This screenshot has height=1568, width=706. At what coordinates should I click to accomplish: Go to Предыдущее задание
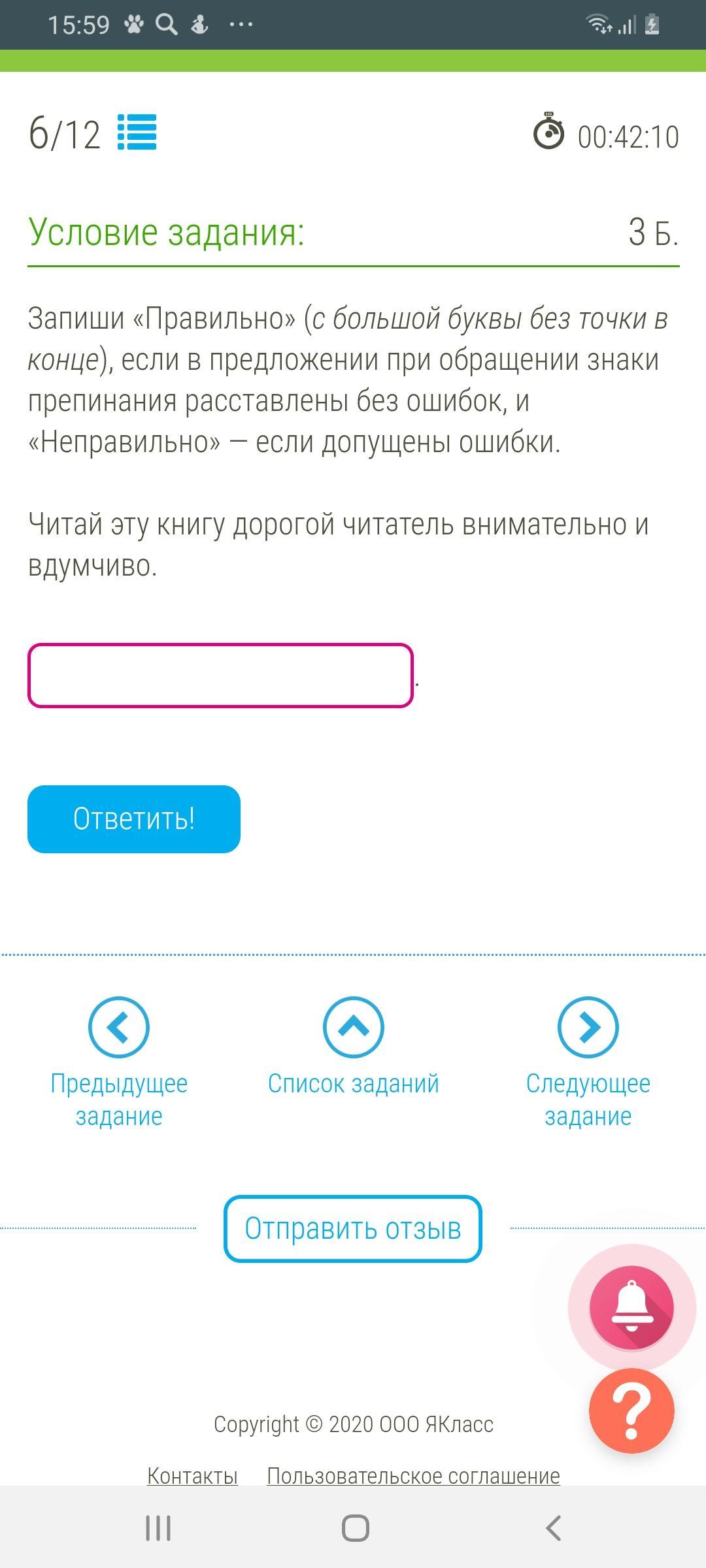click(119, 1062)
